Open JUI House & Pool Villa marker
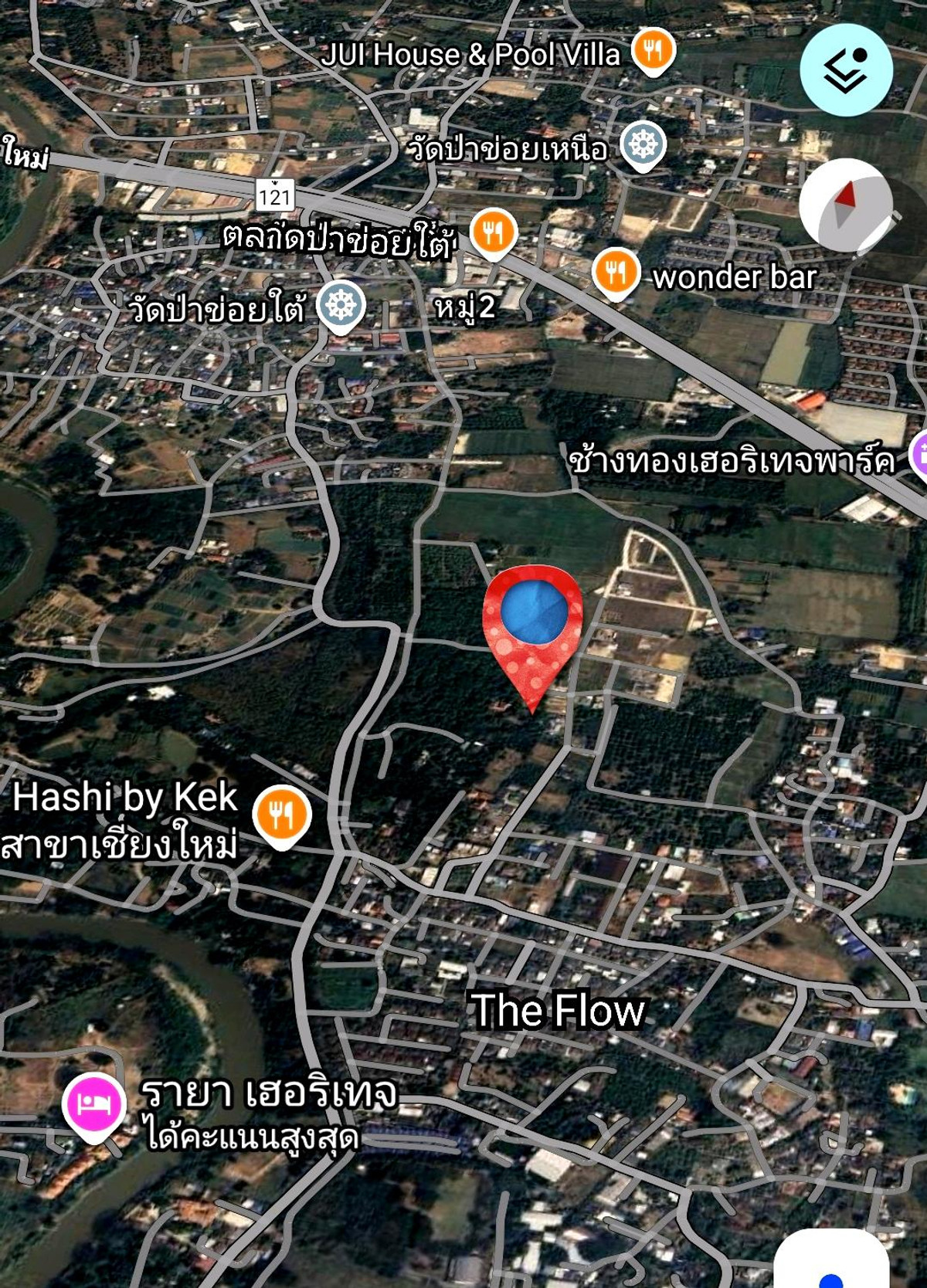This screenshot has height=1288, width=927. (x=654, y=51)
